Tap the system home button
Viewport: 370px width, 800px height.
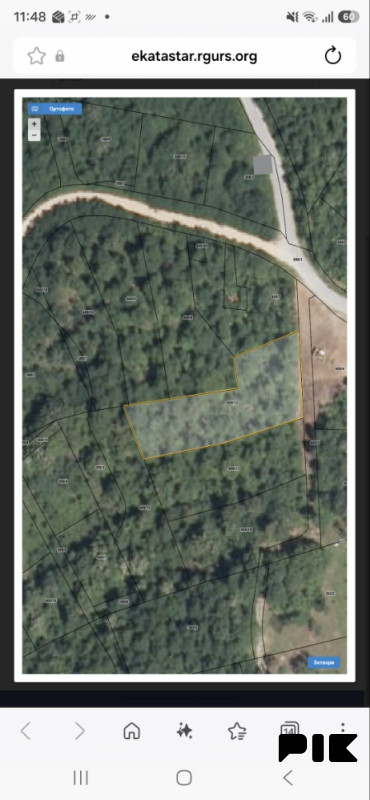(x=184, y=778)
